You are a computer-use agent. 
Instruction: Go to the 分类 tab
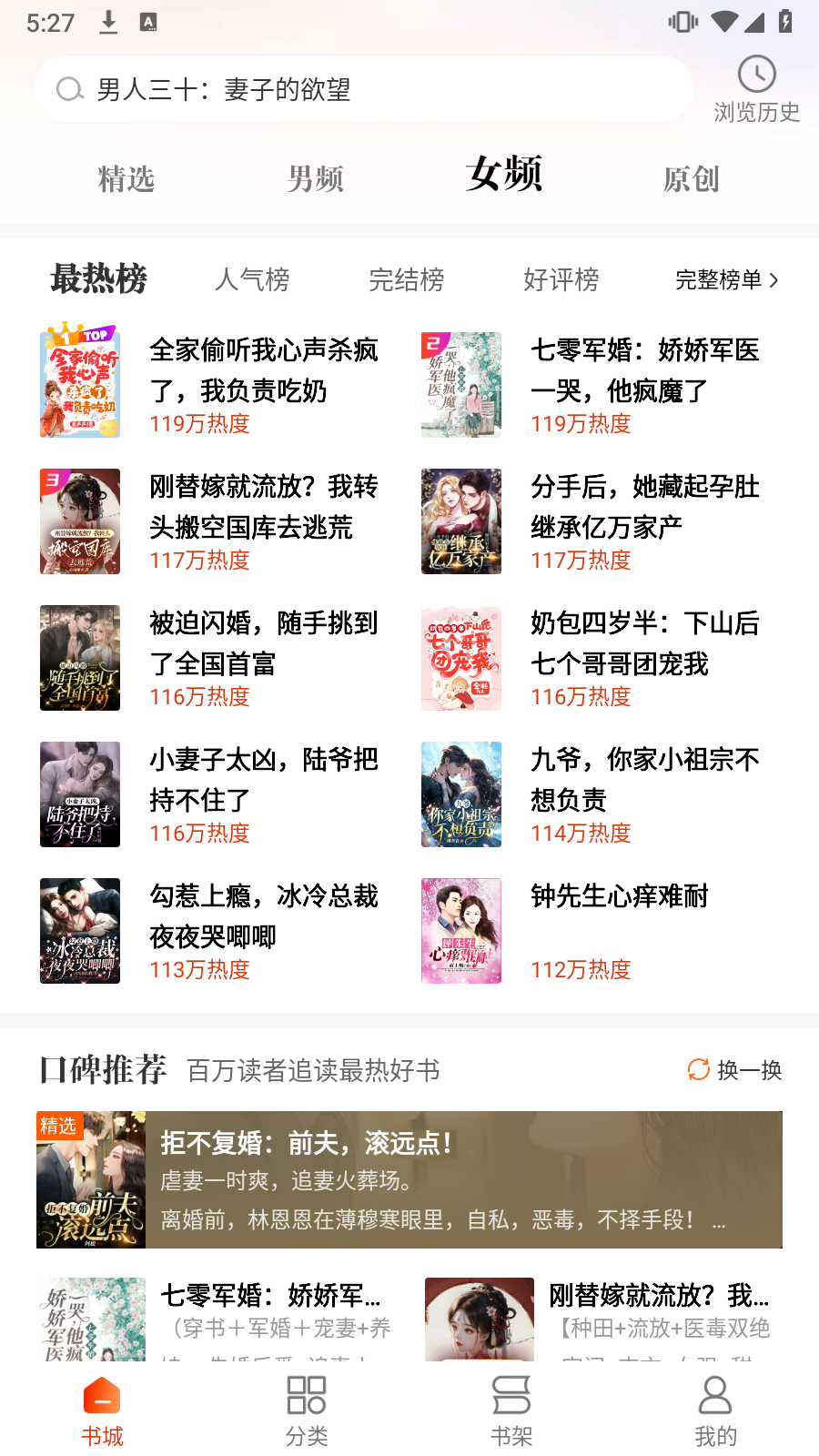(x=307, y=1410)
